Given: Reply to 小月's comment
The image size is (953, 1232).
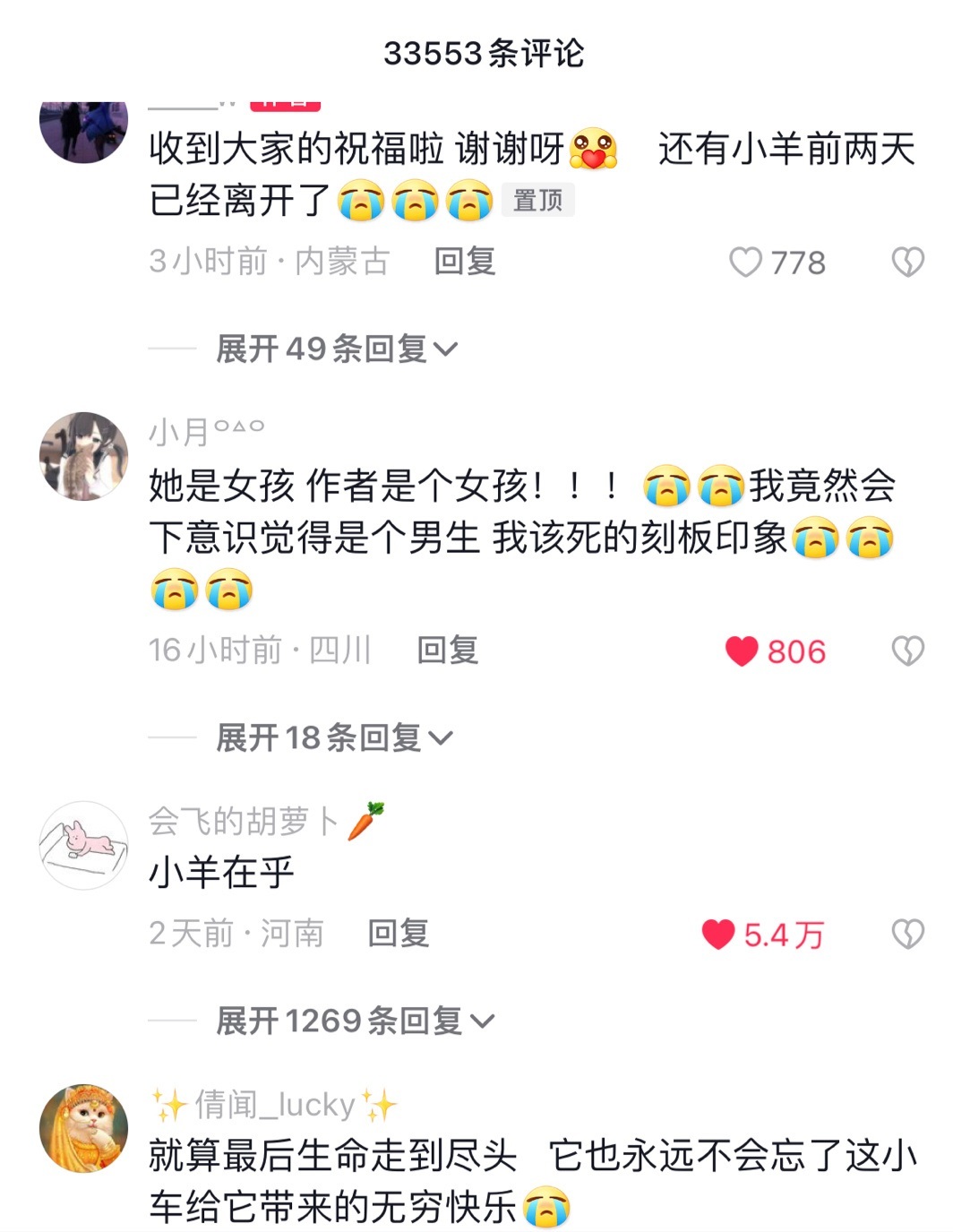Looking at the screenshot, I should coord(447,650).
